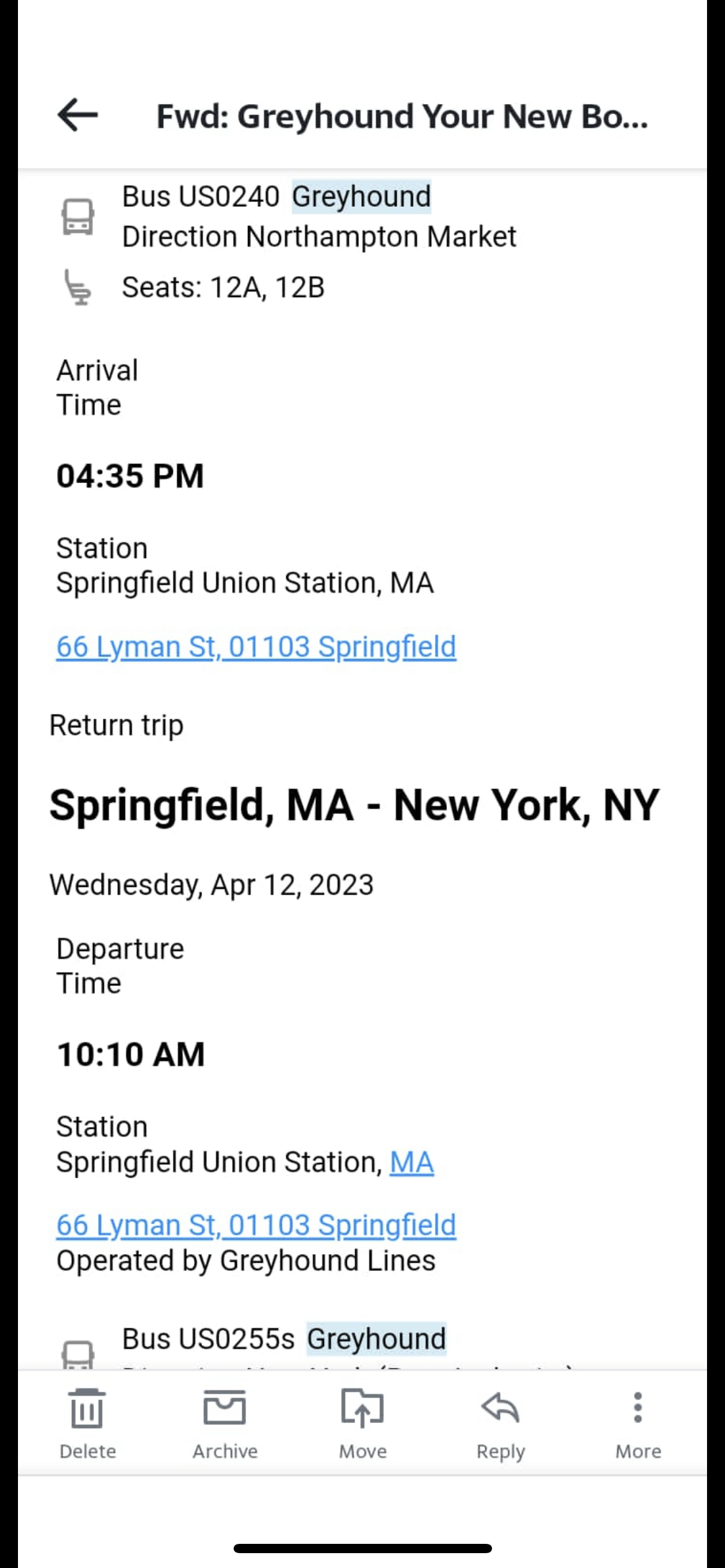Viewport: 725px width, 1568px height.
Task: Tap the 66 Lyman St arrival station link
Action: point(256,646)
